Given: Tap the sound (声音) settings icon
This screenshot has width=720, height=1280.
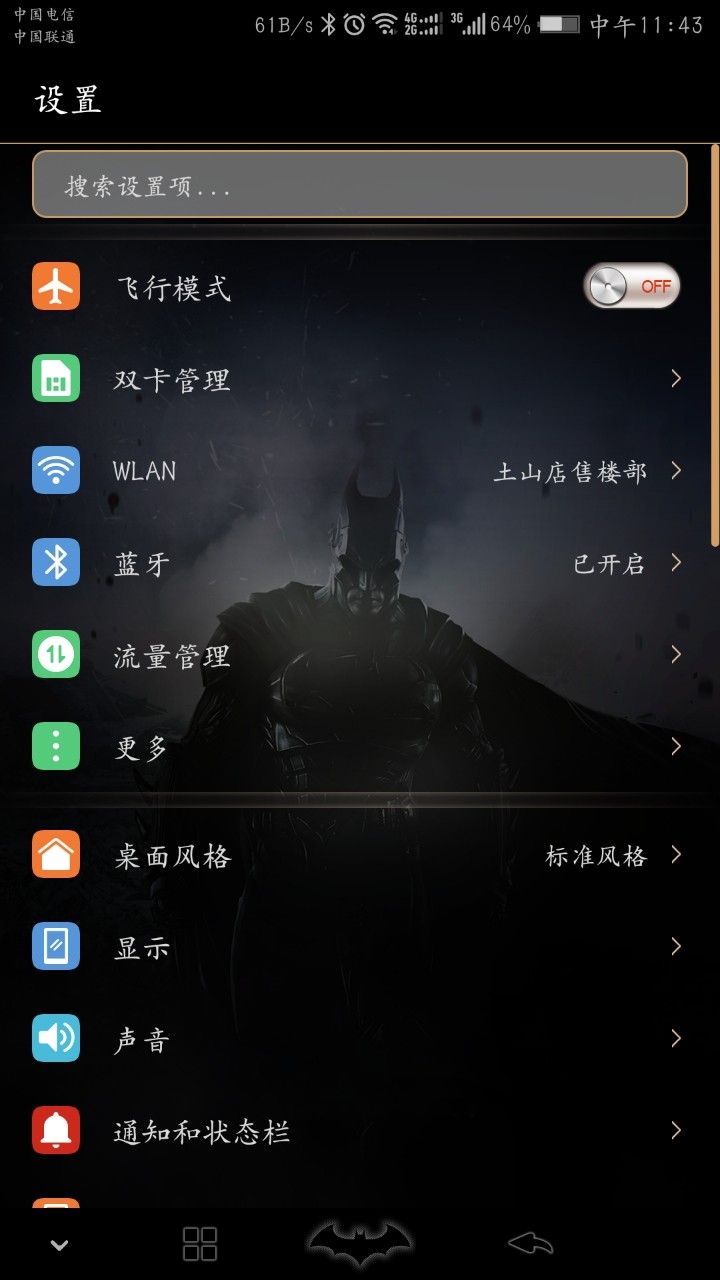Looking at the screenshot, I should (55, 1038).
